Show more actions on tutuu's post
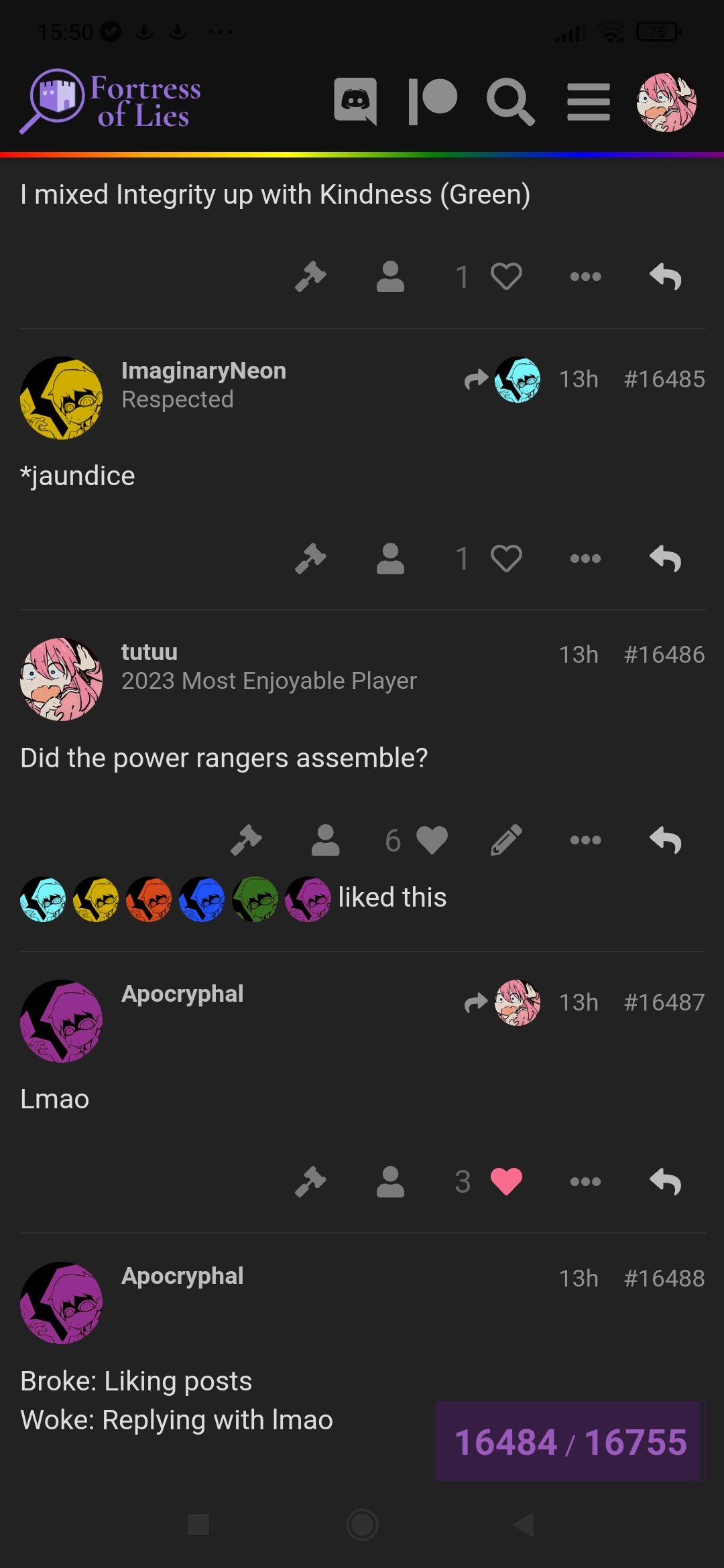Viewport: 724px width, 1568px height. [x=585, y=840]
